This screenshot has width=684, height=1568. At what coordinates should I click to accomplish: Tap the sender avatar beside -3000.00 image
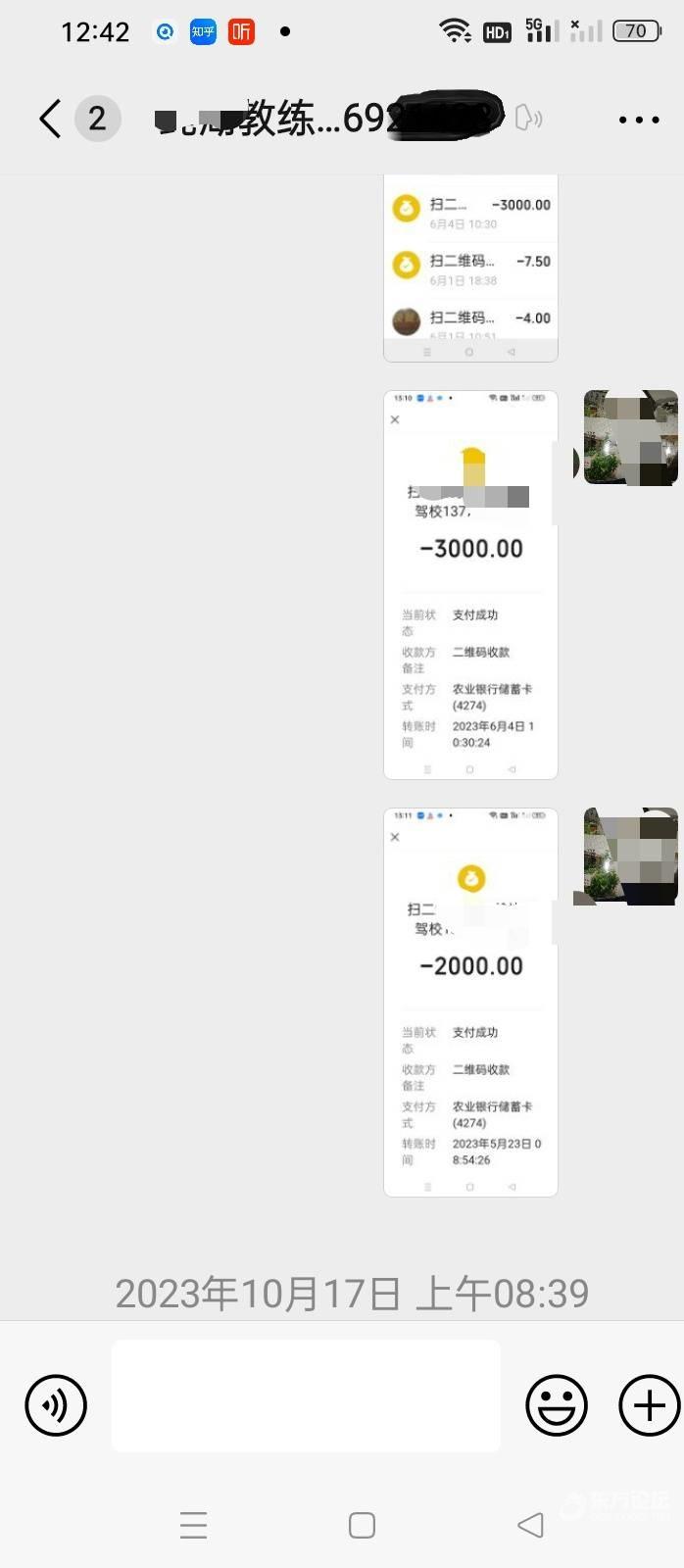(x=630, y=437)
